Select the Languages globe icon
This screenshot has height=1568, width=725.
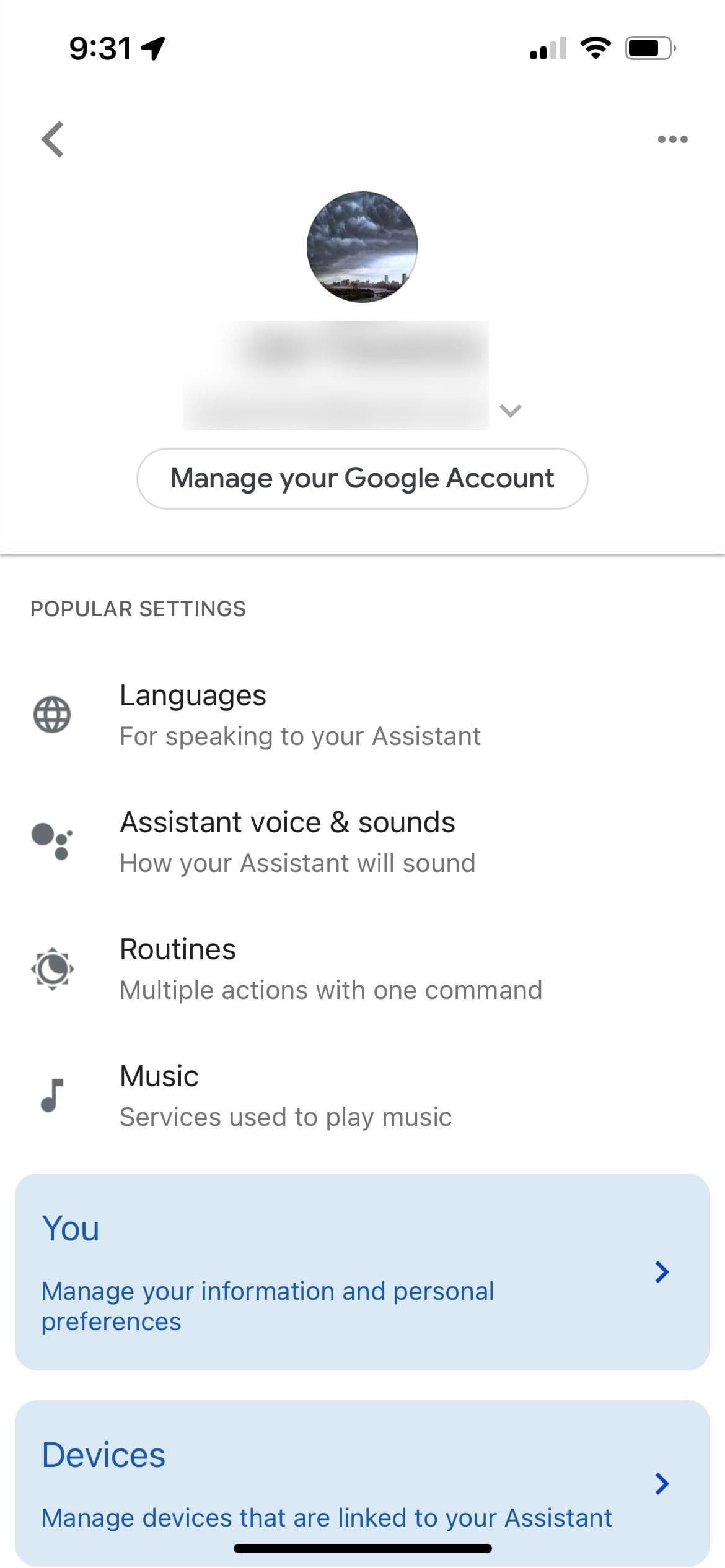(52, 715)
